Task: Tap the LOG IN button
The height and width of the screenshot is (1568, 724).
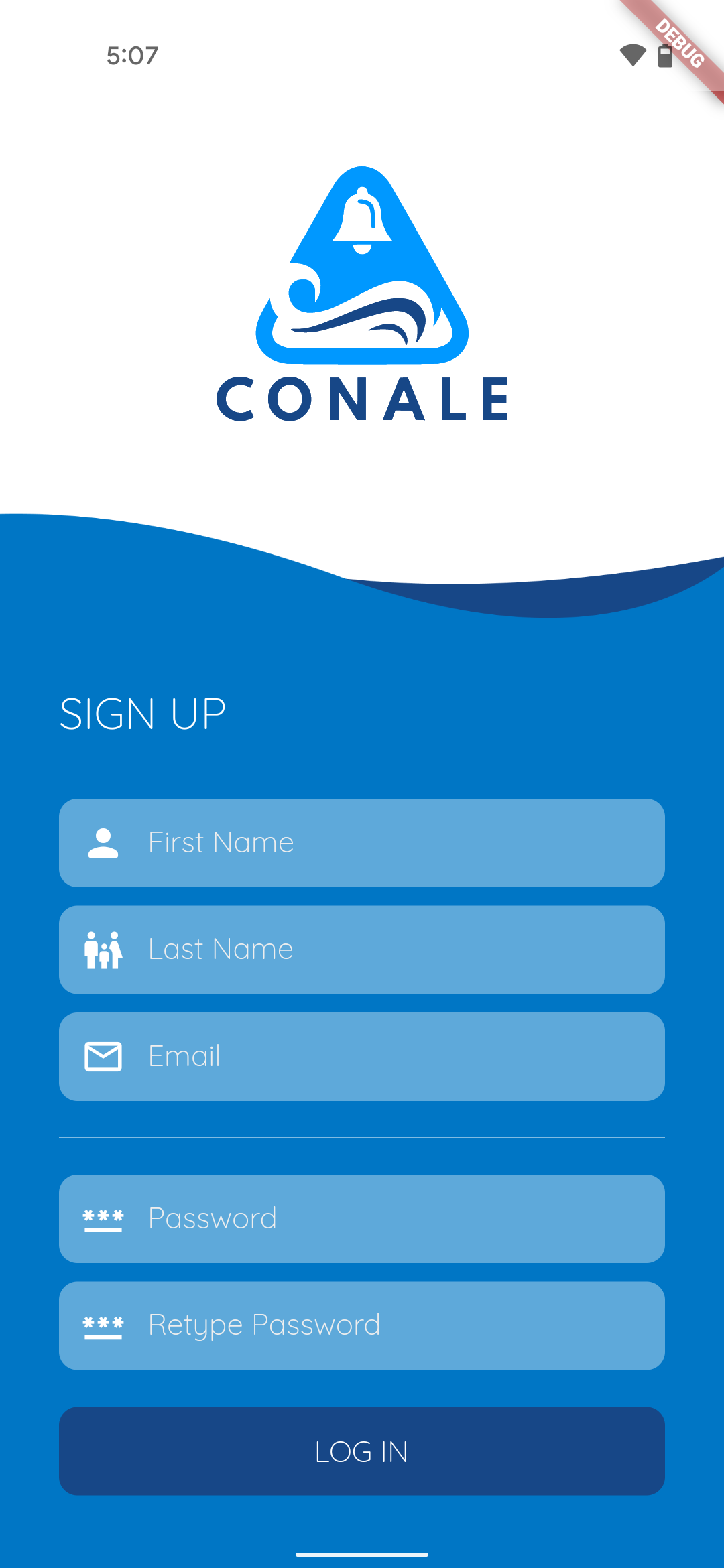Action: click(x=362, y=1451)
